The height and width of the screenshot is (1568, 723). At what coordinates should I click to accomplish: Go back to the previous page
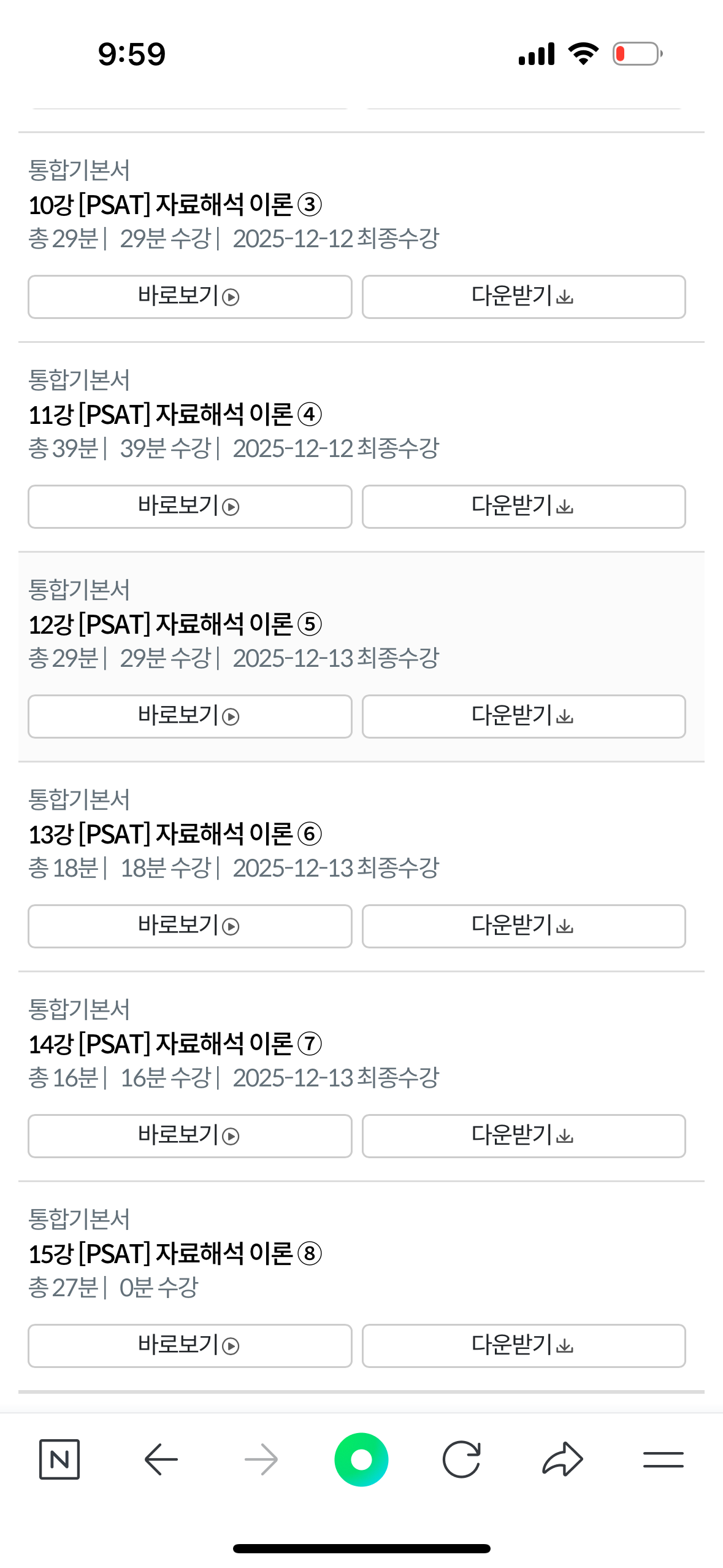click(x=161, y=1459)
